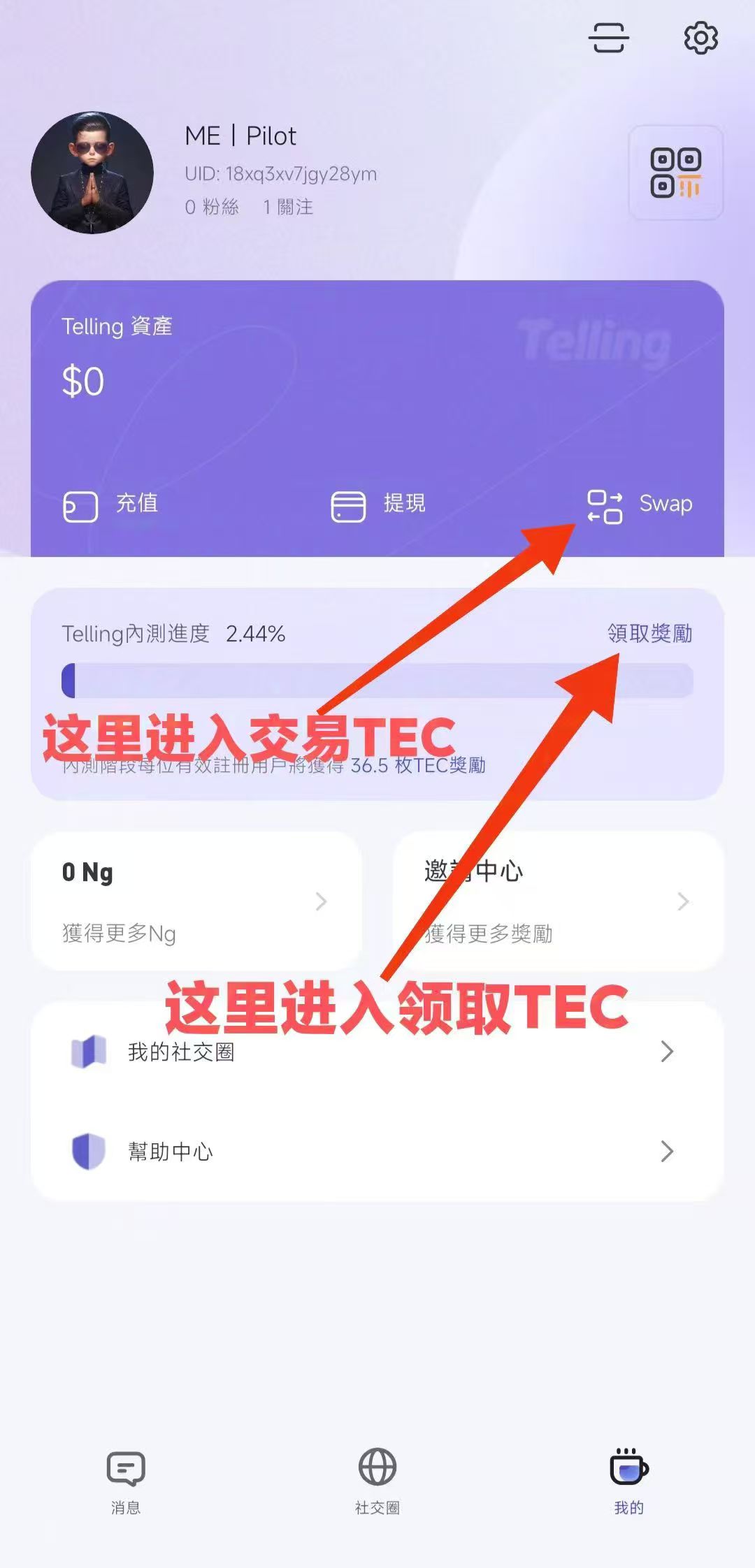Open my QR code card
Viewport: 755px width, 1568px height.
(x=675, y=173)
